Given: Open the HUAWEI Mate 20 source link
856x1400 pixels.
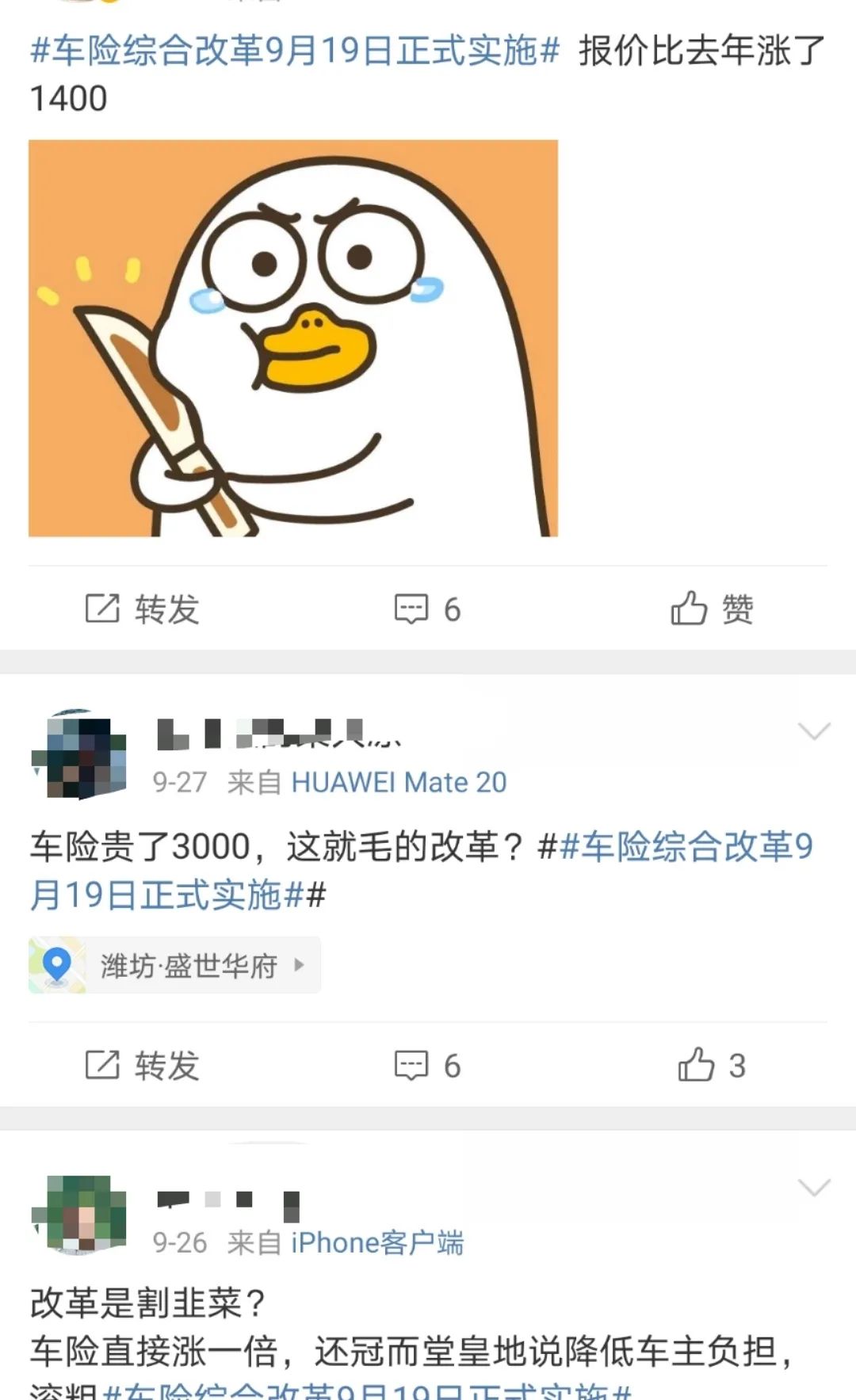Looking at the screenshot, I should click(x=399, y=783).
